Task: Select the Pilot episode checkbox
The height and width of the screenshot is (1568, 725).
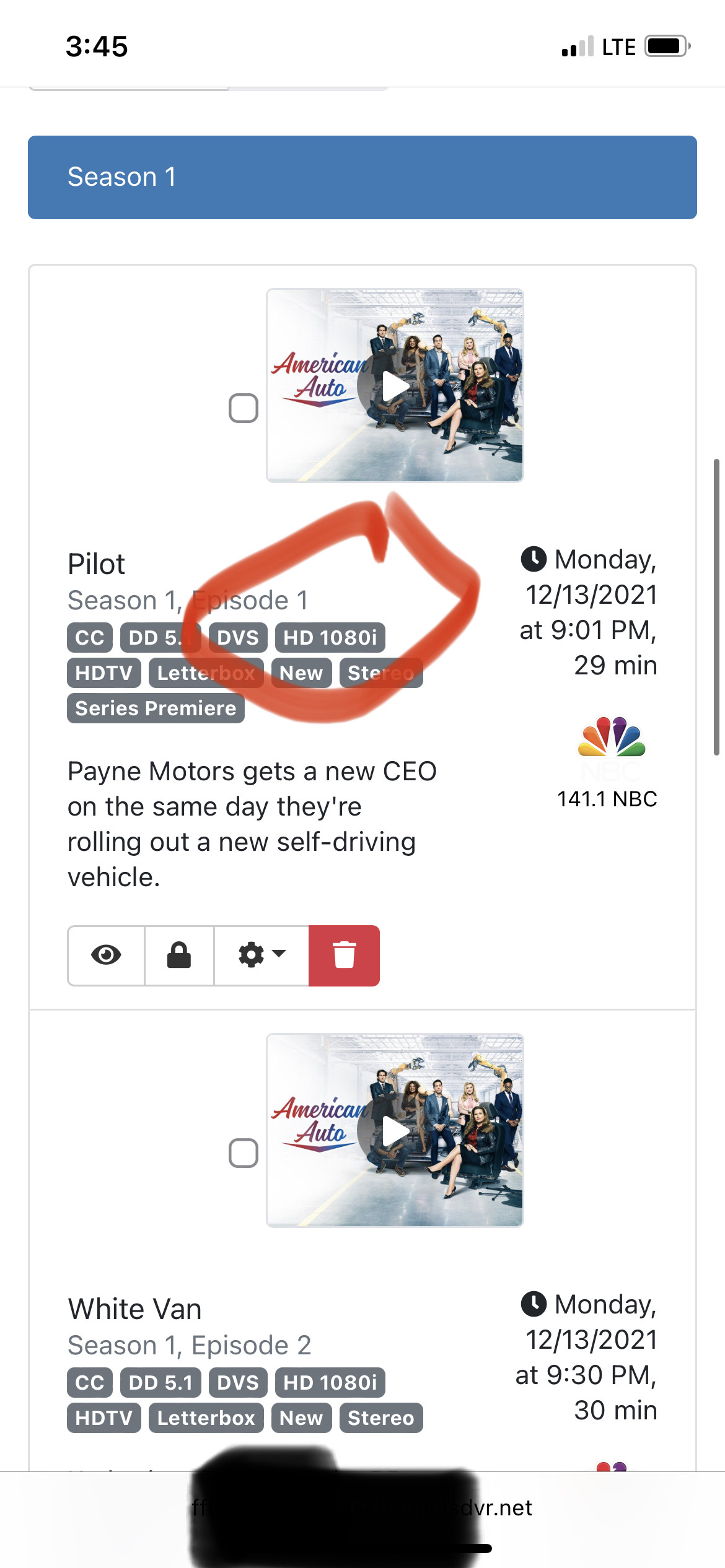Action: click(244, 408)
